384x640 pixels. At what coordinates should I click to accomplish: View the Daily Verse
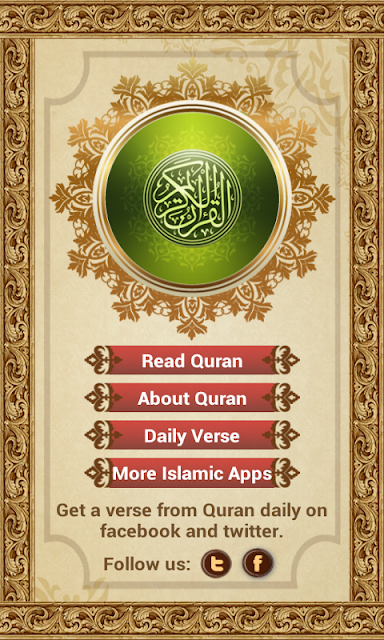pyautogui.click(x=192, y=436)
